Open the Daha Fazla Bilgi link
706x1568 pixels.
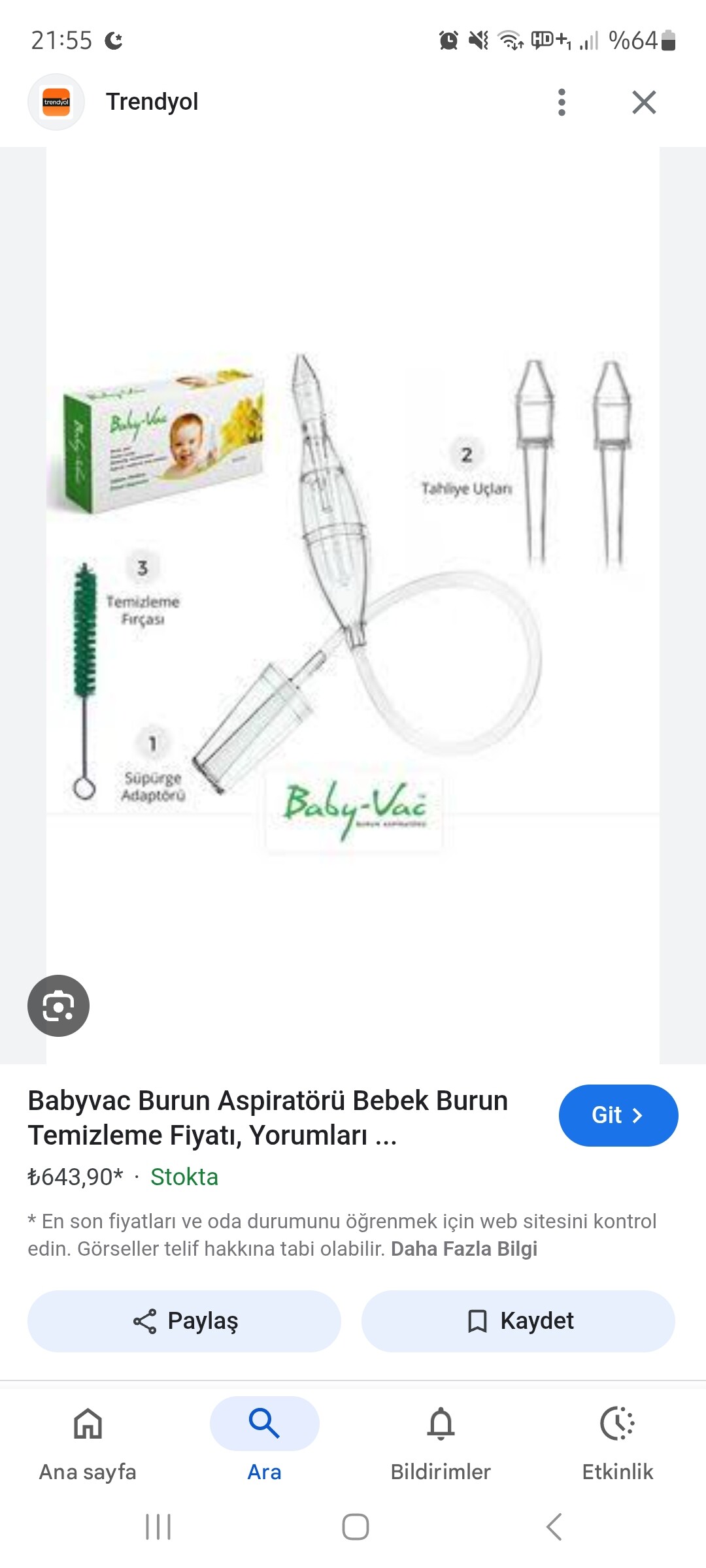click(464, 1249)
